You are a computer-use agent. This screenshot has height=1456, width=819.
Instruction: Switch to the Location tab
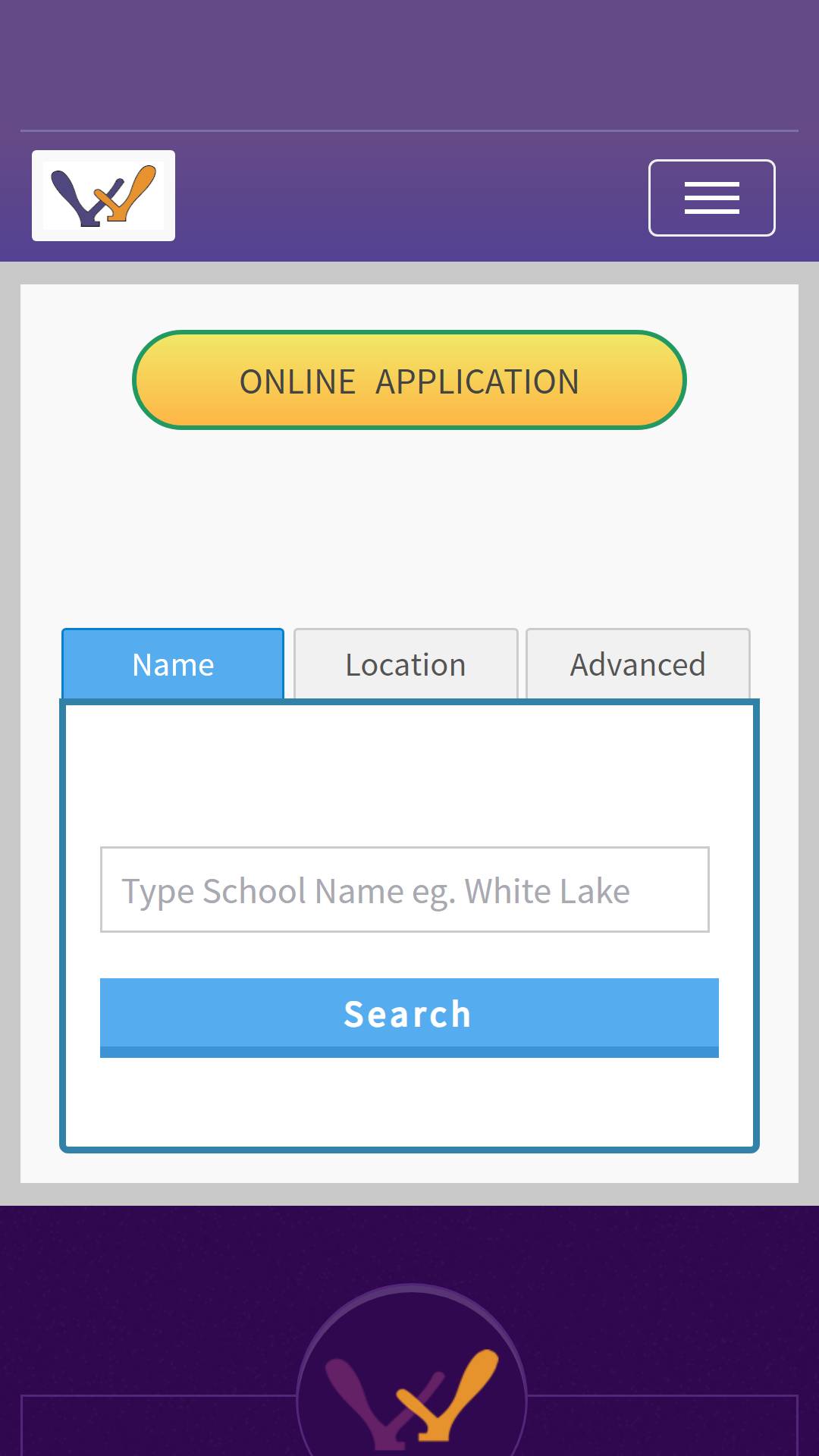[x=406, y=664]
